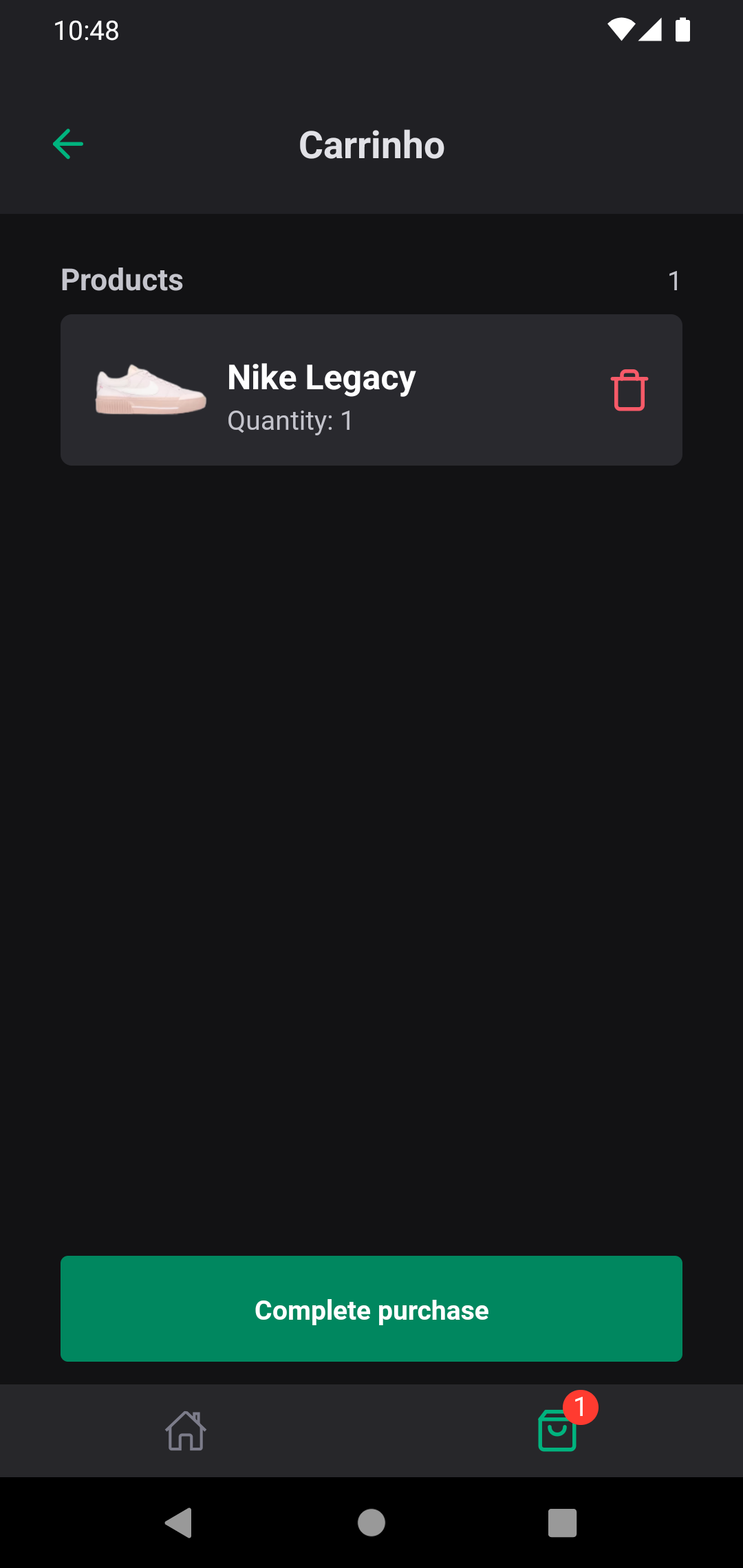This screenshot has width=743, height=1568.
Task: Open the cart tab with the badge
Action: click(557, 1430)
